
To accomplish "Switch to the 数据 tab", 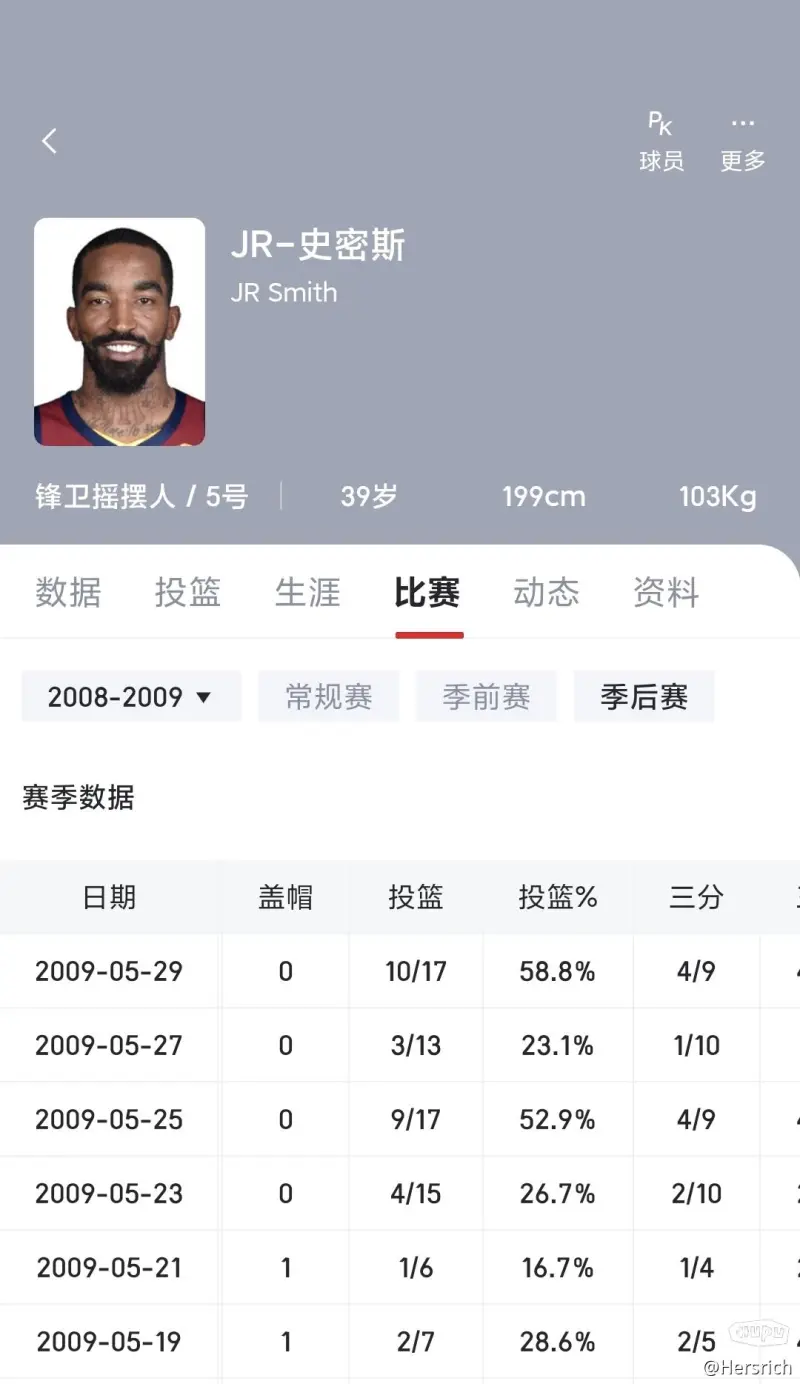I will click(68, 593).
